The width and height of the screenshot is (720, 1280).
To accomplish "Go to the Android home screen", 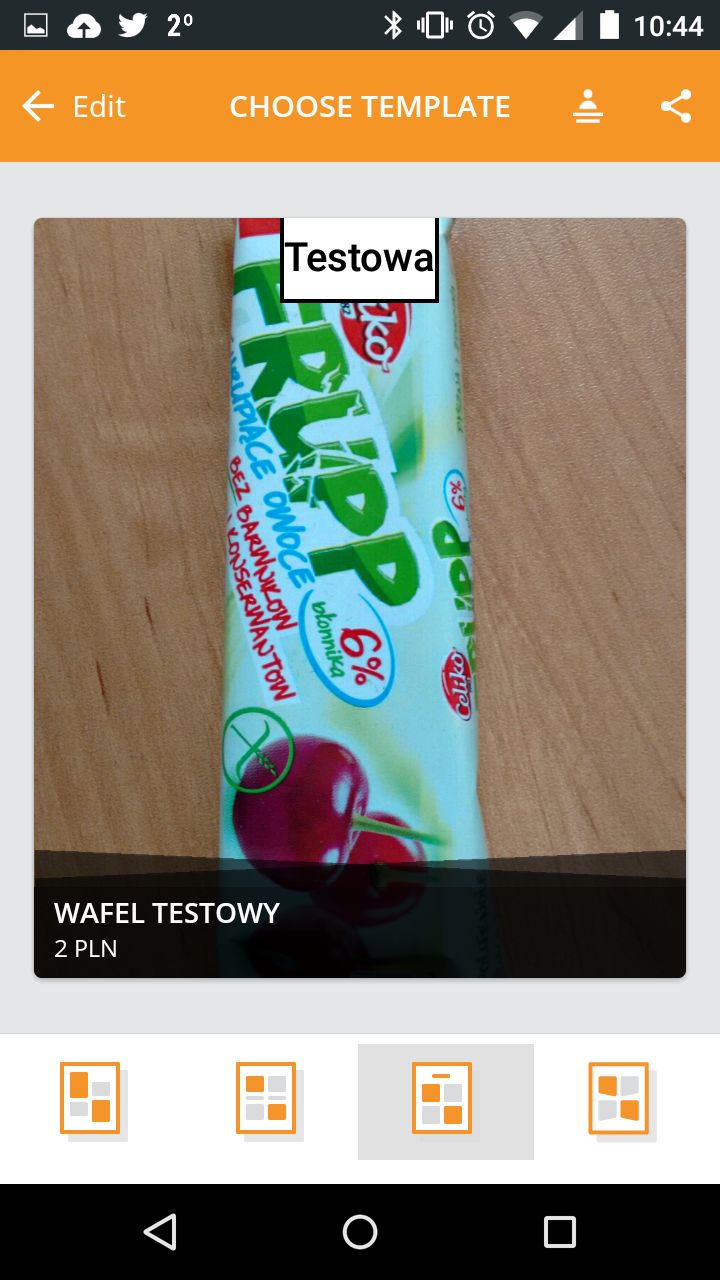I will (x=360, y=1232).
